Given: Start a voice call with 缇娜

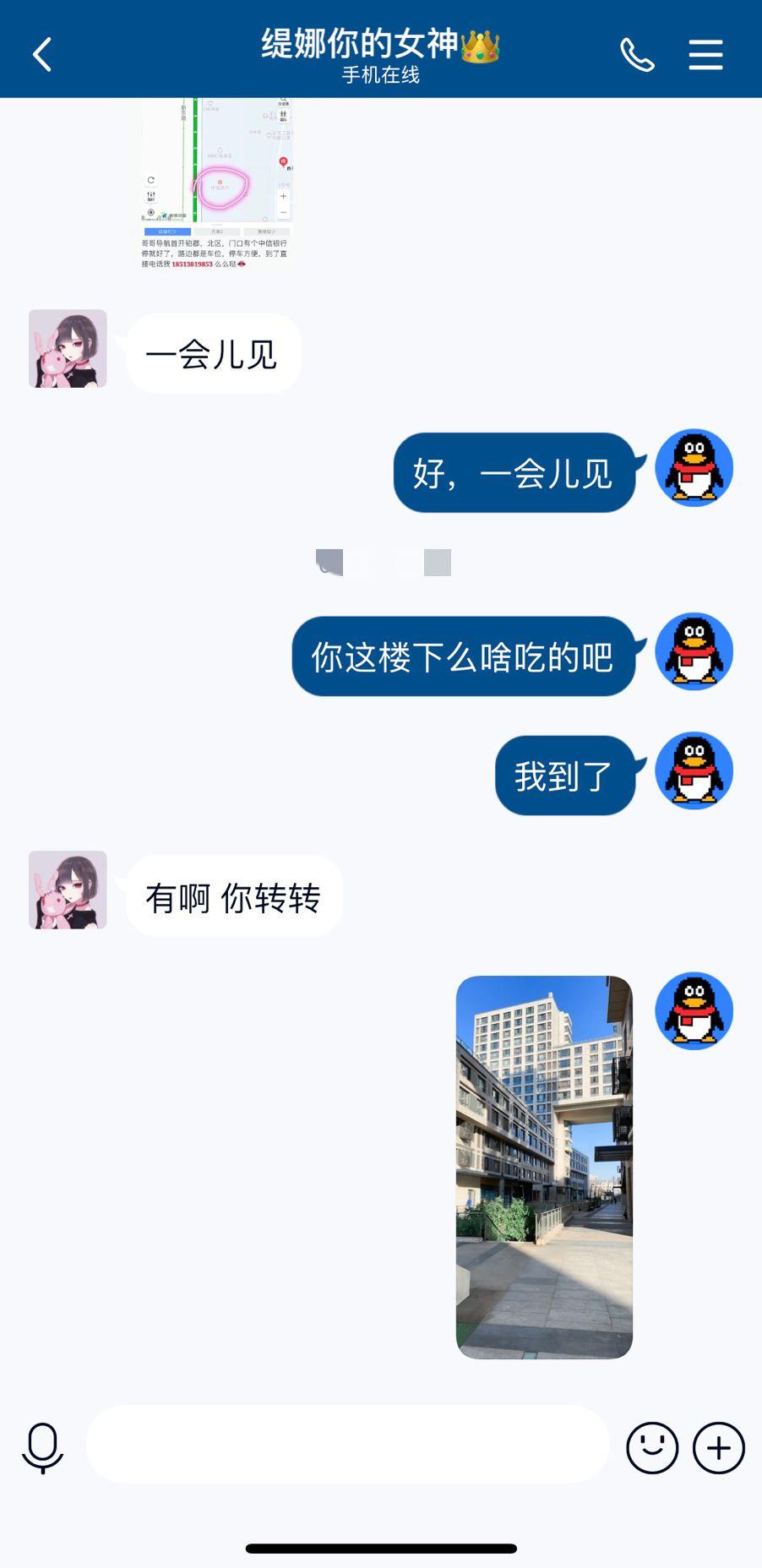Looking at the screenshot, I should coord(638,52).
